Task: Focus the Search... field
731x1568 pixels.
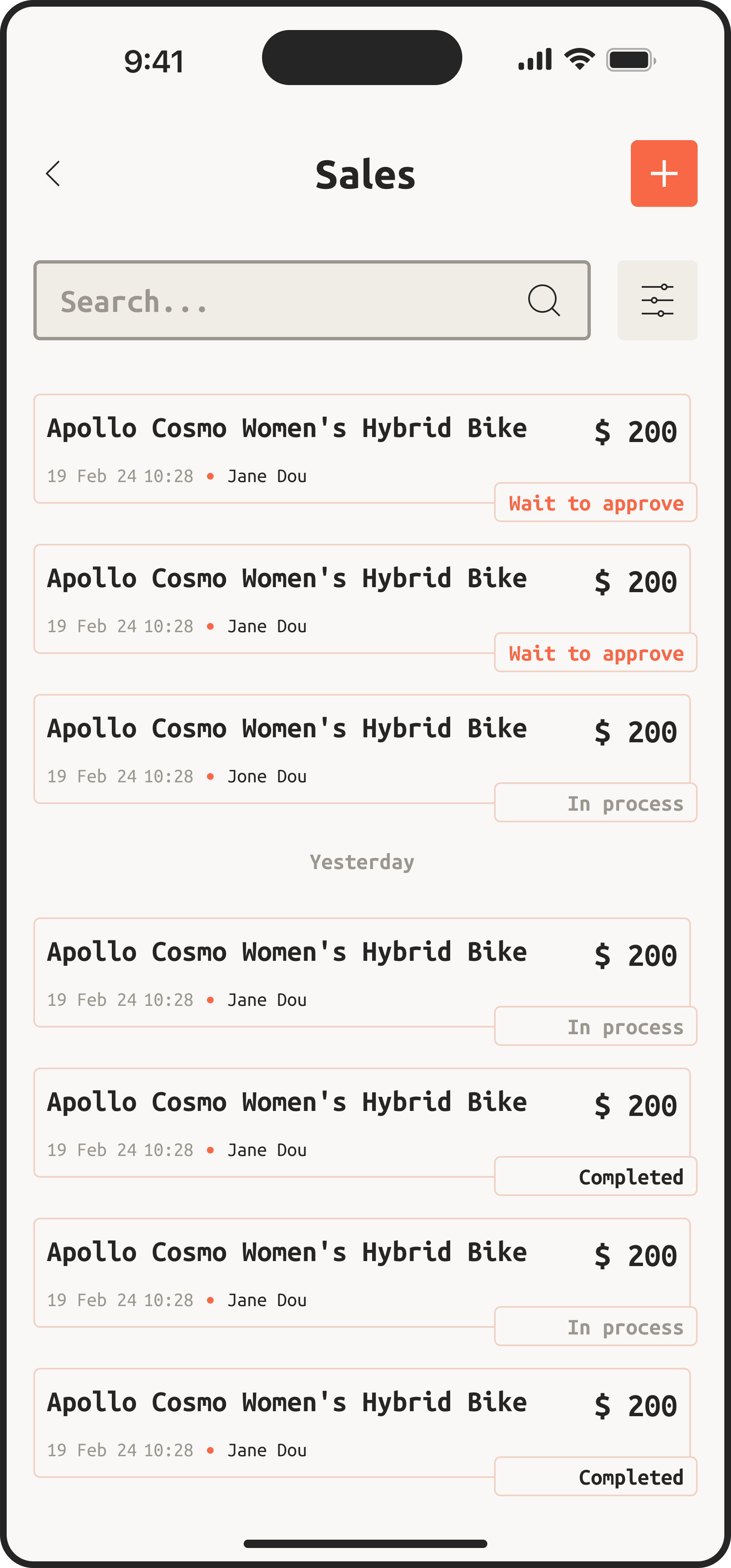Action: coord(312,300)
